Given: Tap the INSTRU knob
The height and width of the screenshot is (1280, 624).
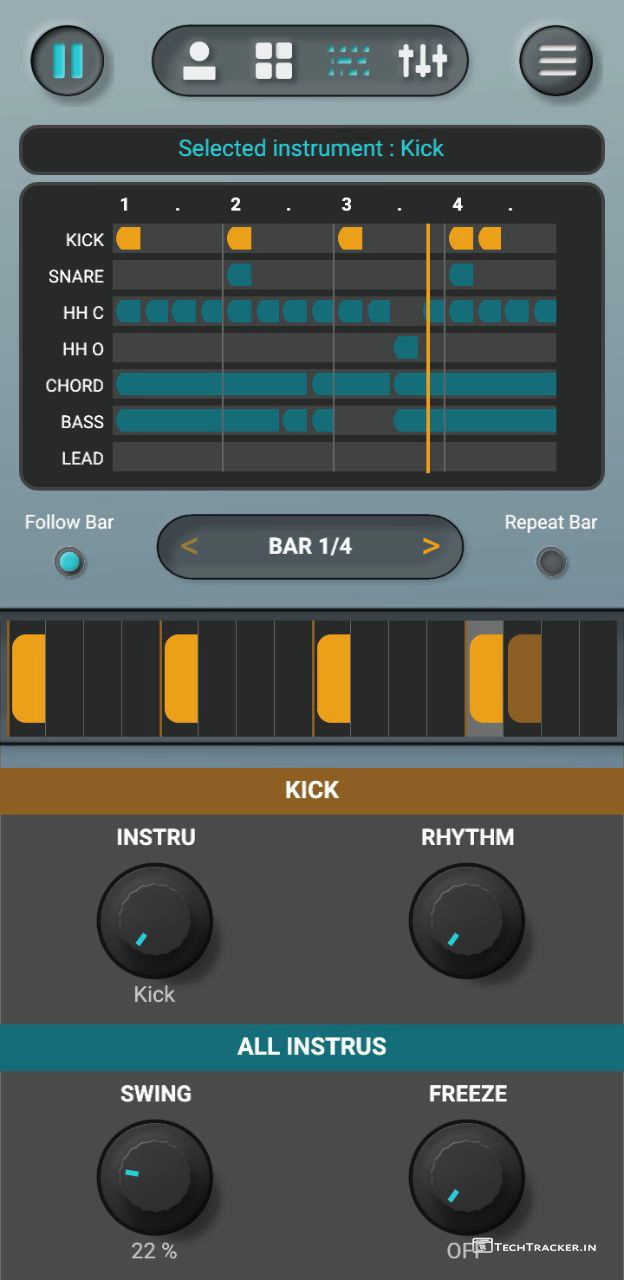Looking at the screenshot, I should tap(155, 920).
